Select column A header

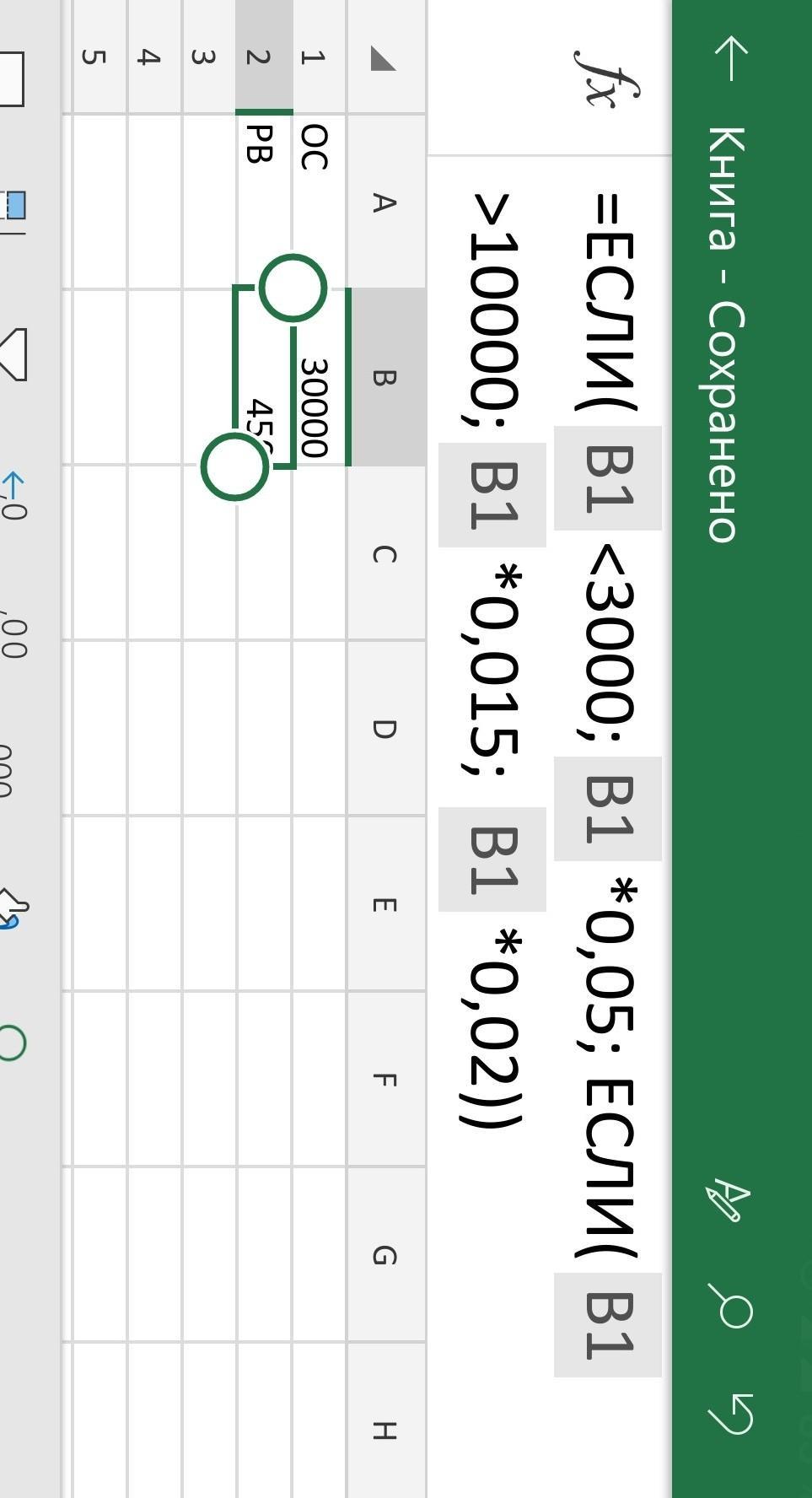384,202
